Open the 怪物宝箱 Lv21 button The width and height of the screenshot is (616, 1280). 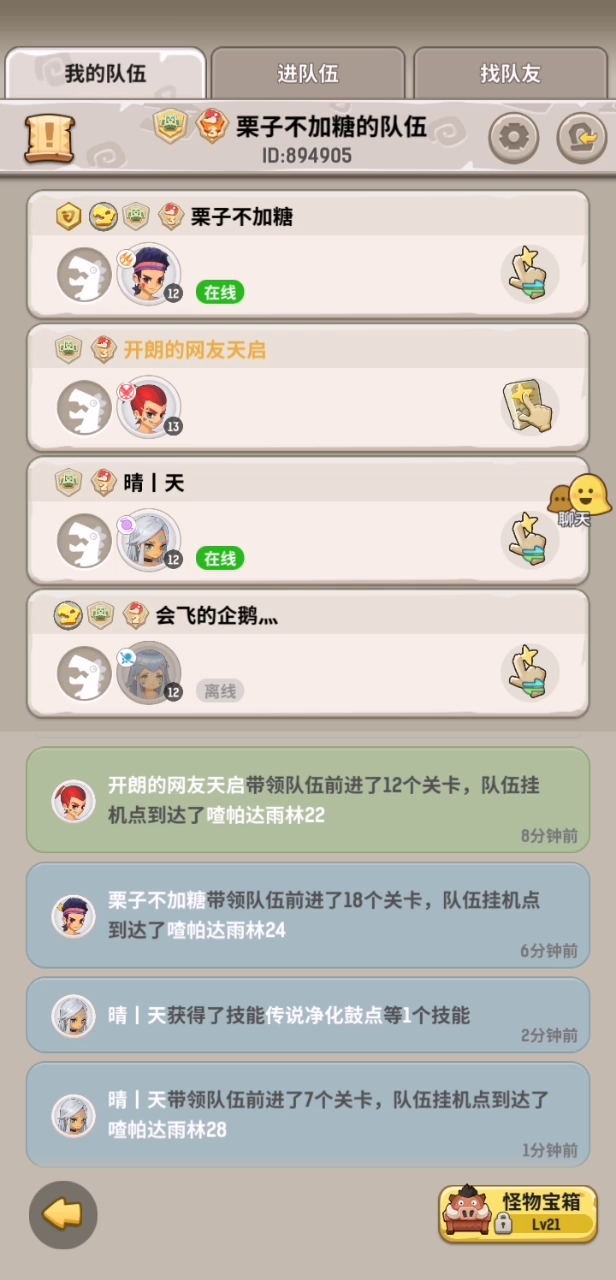click(517, 1214)
